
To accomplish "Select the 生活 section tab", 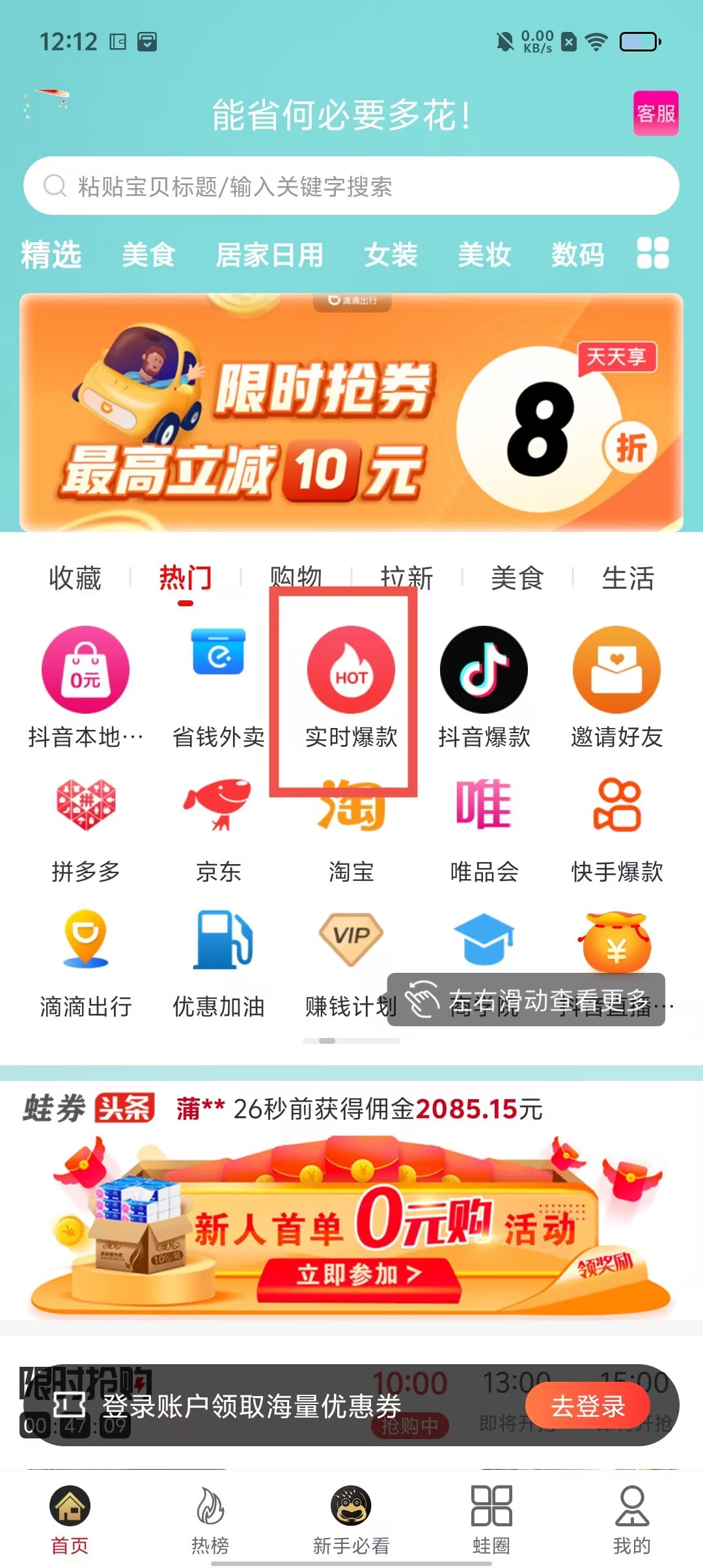I will click(x=627, y=578).
